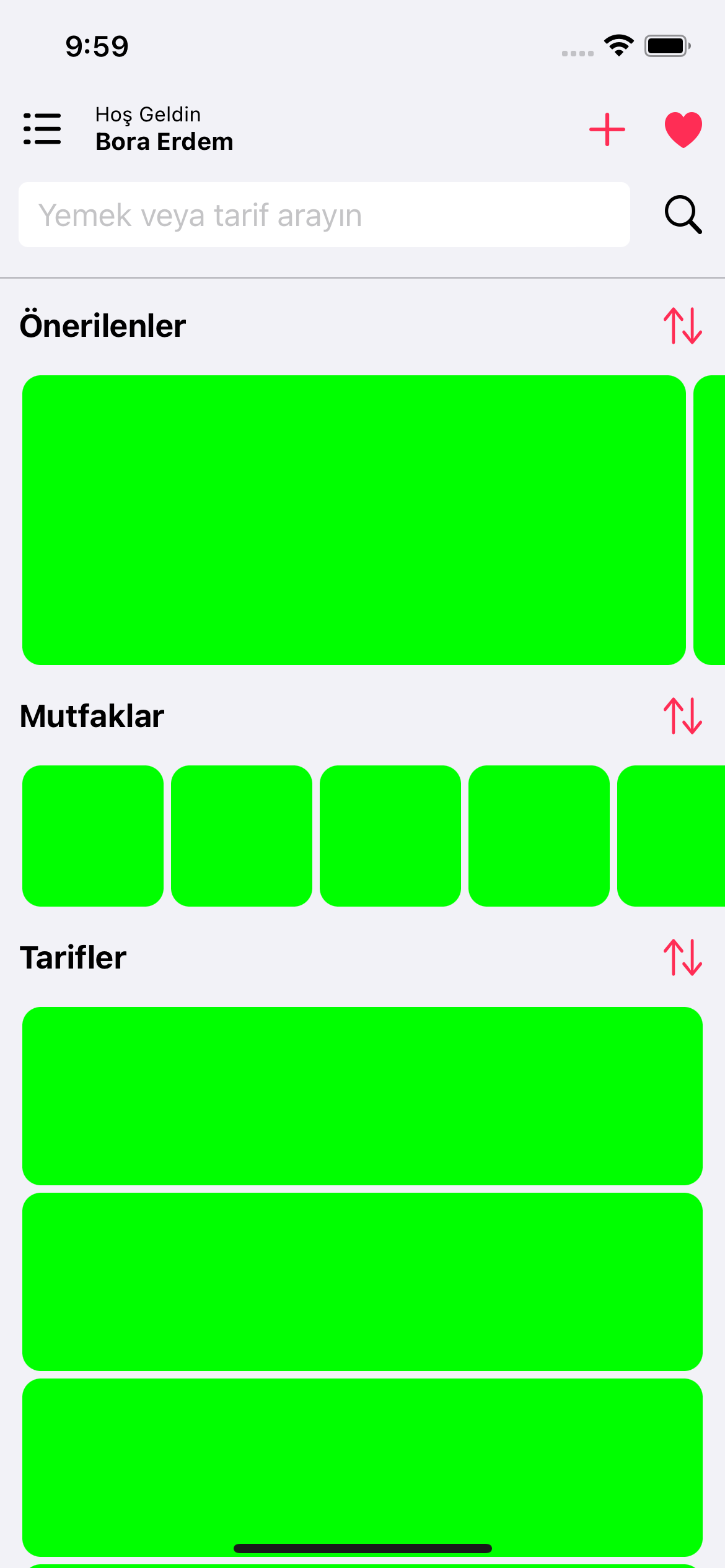Viewport: 725px width, 1568px height.
Task: Toggle favorite with the heart button
Action: point(682,128)
